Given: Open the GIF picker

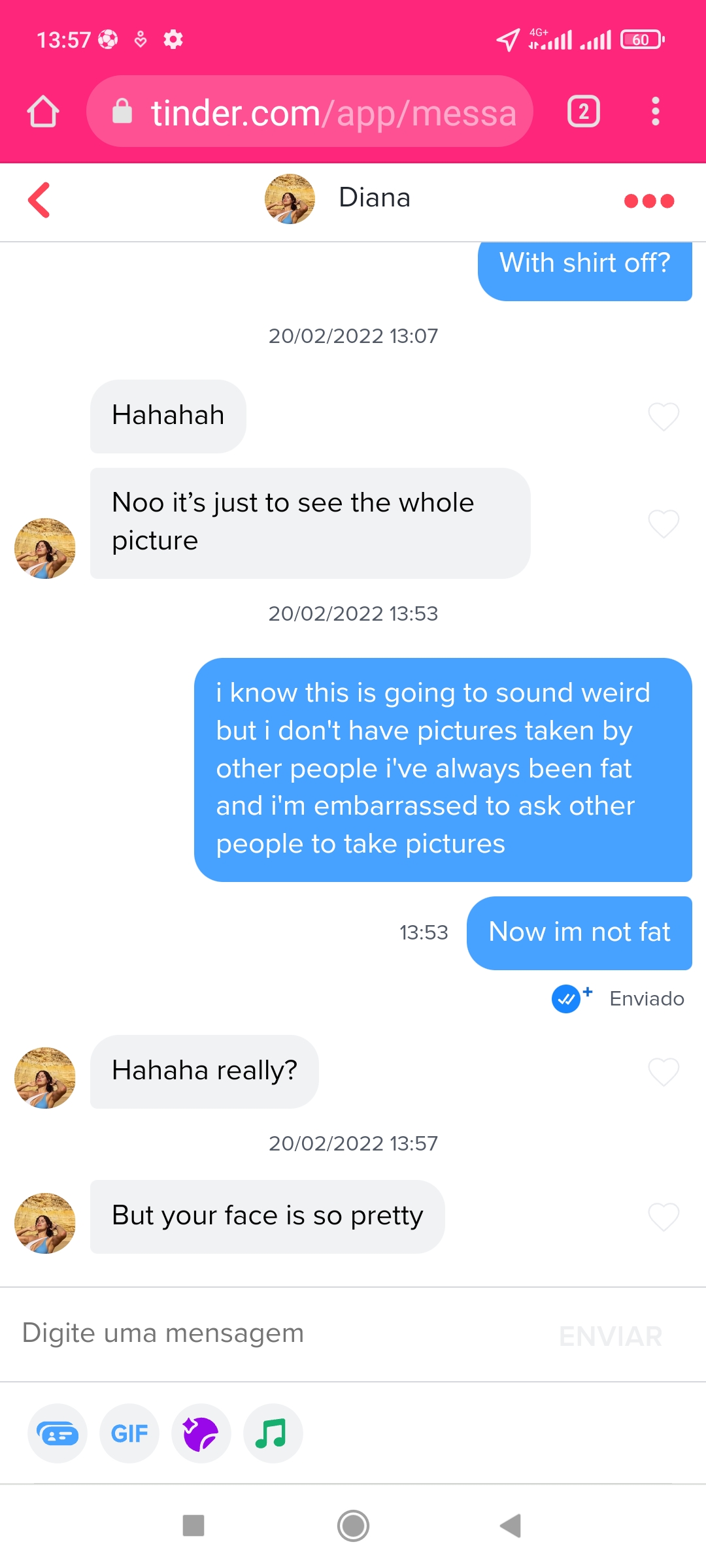Looking at the screenshot, I should tap(129, 1433).
